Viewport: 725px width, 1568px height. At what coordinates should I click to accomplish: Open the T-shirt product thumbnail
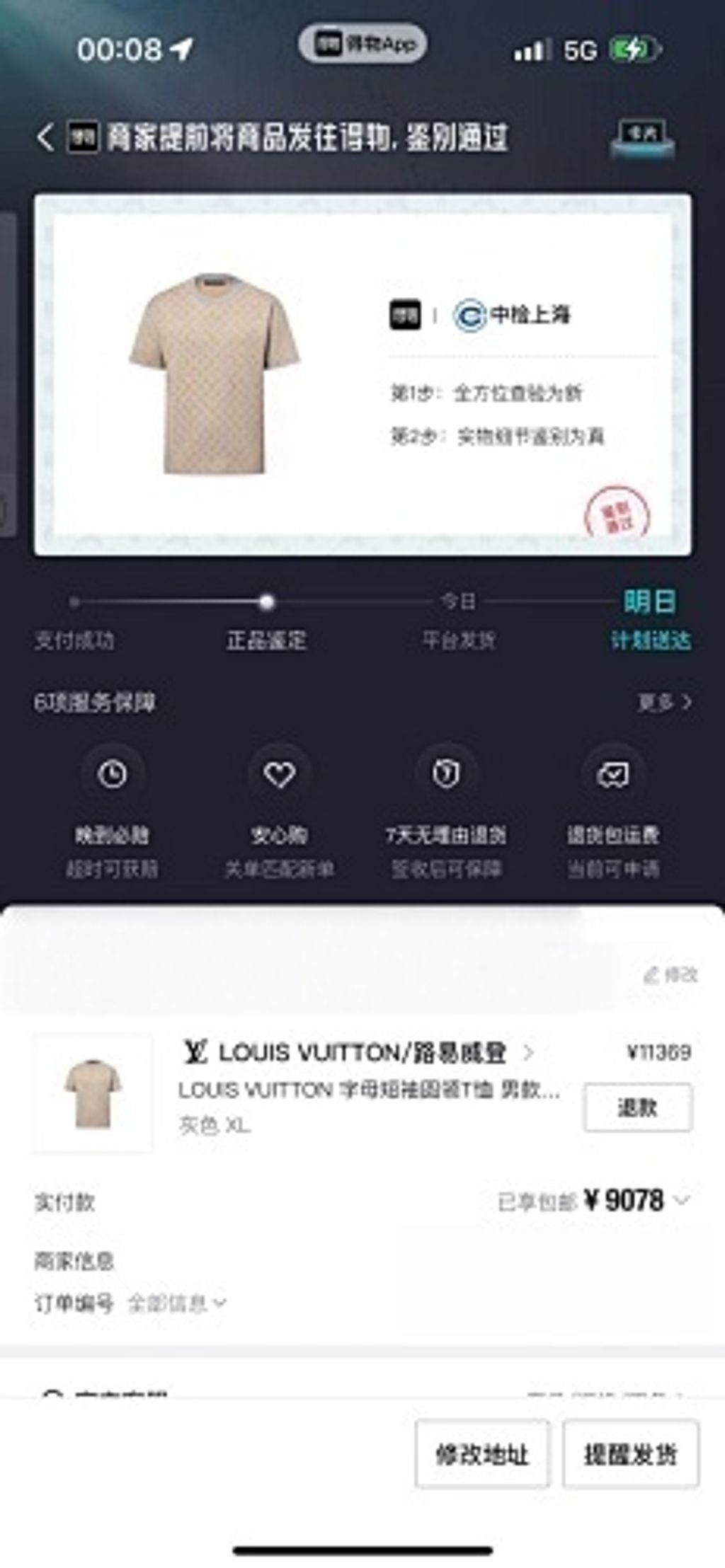point(93,1094)
